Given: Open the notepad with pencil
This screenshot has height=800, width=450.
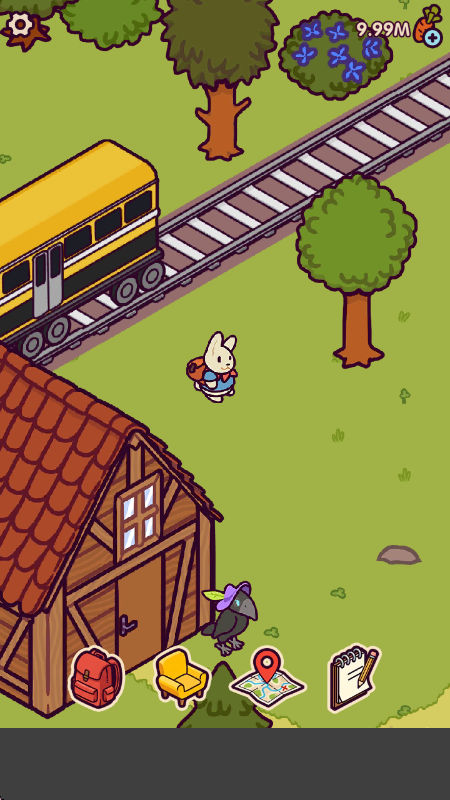Looking at the screenshot, I should pos(353,678).
